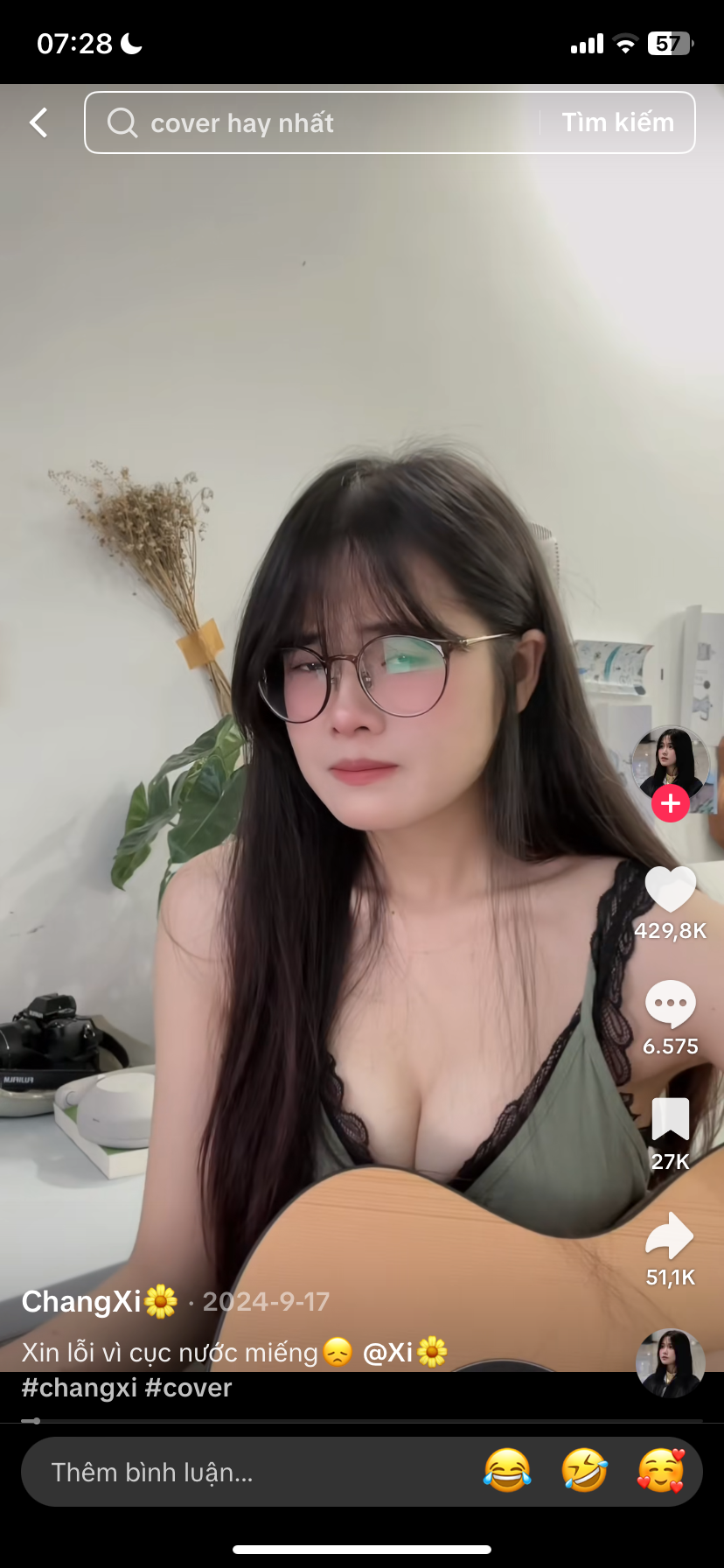Share the video with the arrow icon
Viewport: 724px width, 1568px height.
pyautogui.click(x=670, y=1235)
